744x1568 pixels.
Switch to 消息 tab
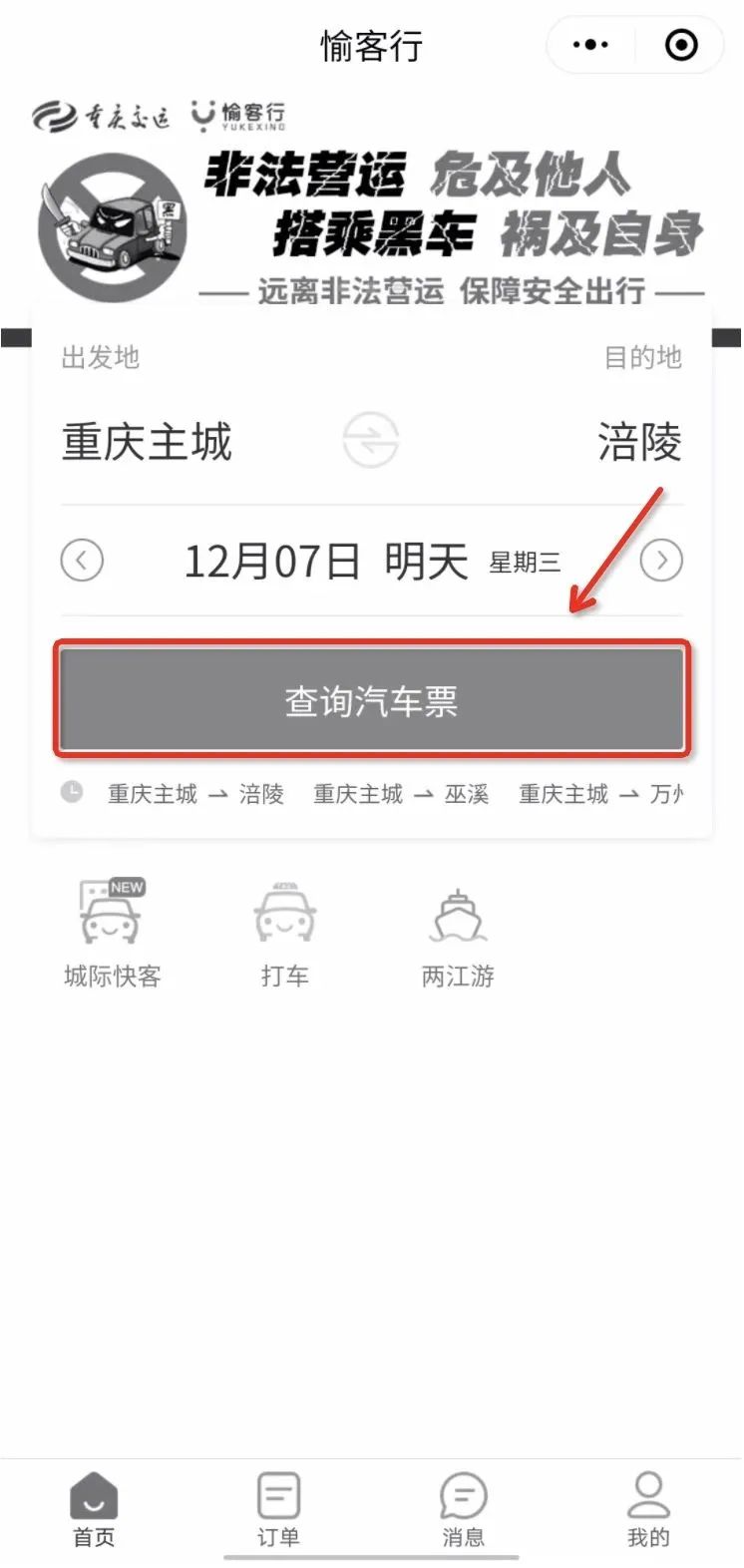464,1509
